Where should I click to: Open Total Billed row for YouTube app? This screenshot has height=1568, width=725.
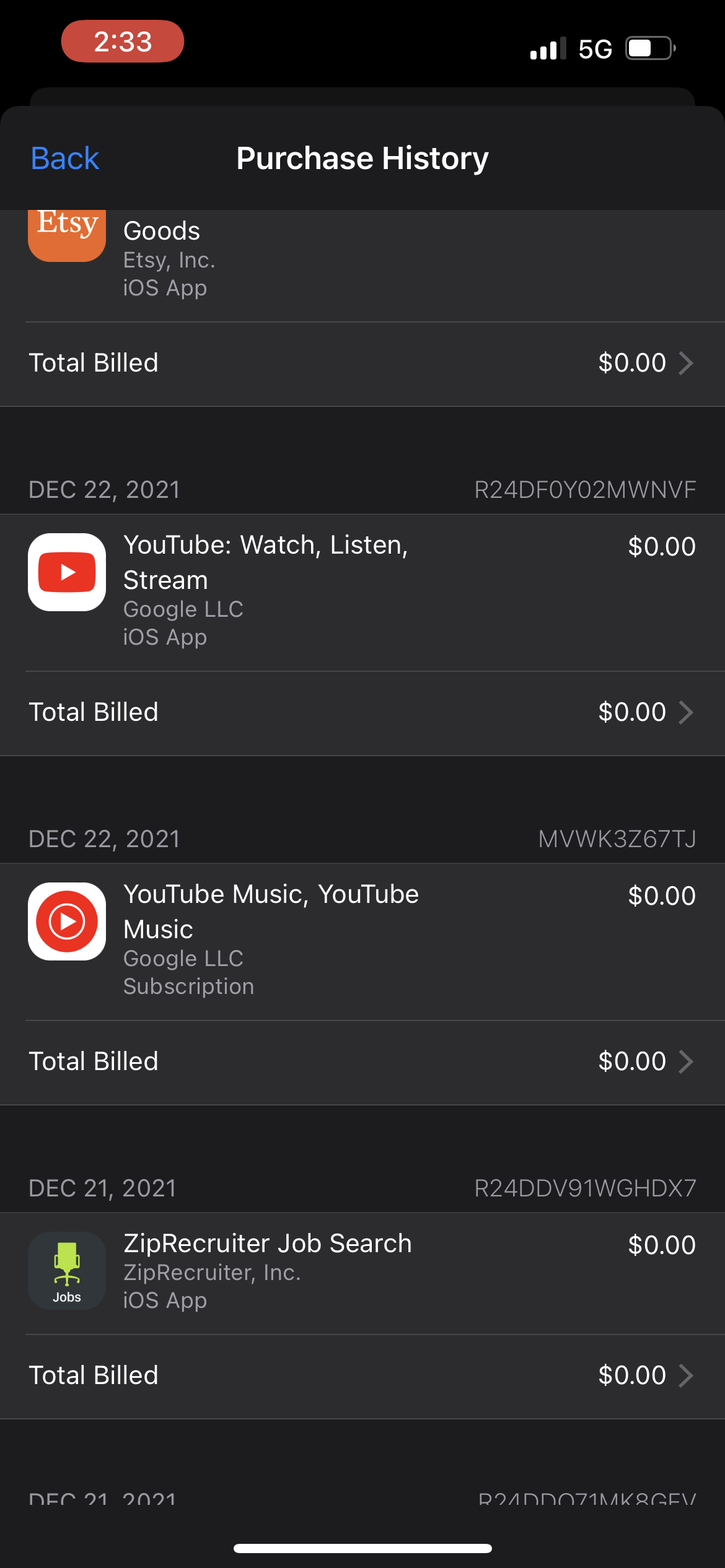tap(362, 712)
